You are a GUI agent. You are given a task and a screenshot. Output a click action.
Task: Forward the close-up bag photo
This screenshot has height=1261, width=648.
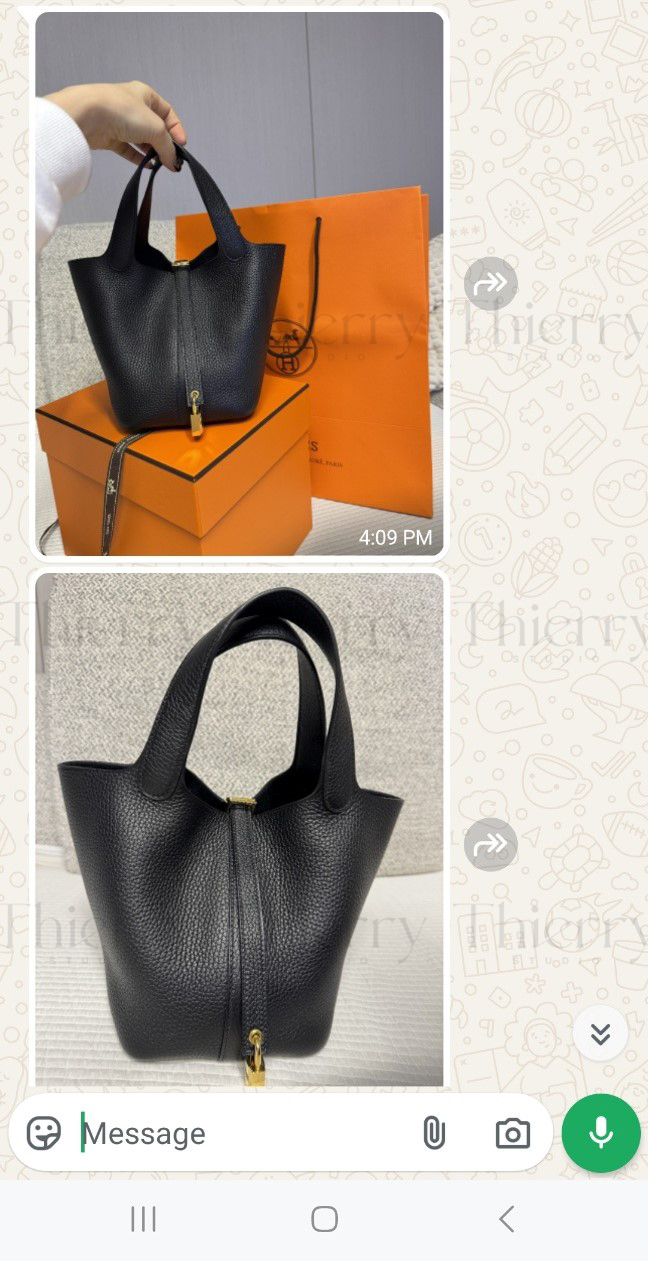pos(491,845)
